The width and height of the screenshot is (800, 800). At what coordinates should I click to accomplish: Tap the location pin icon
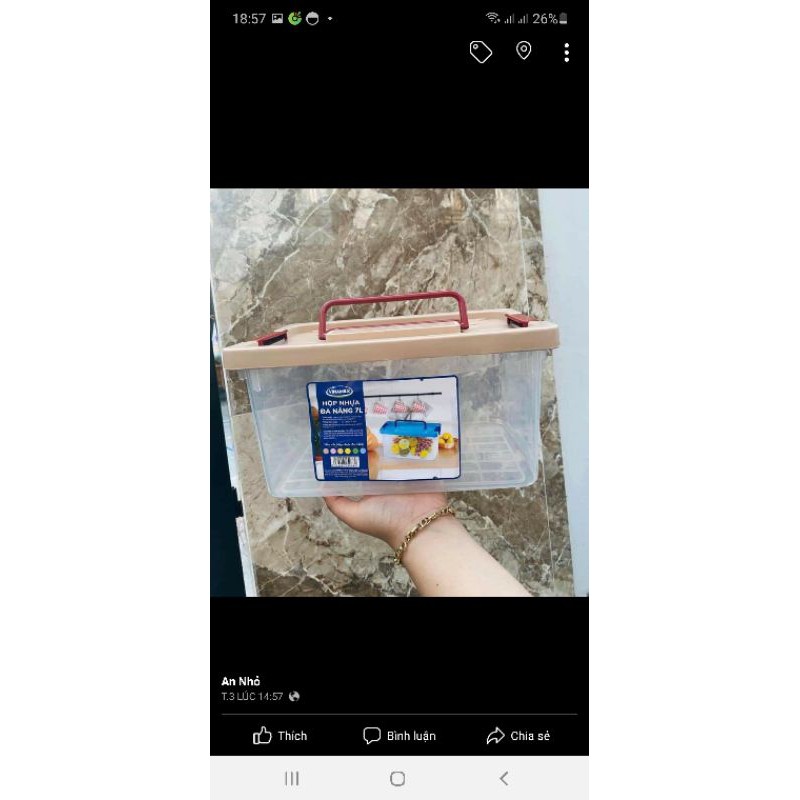[x=523, y=51]
